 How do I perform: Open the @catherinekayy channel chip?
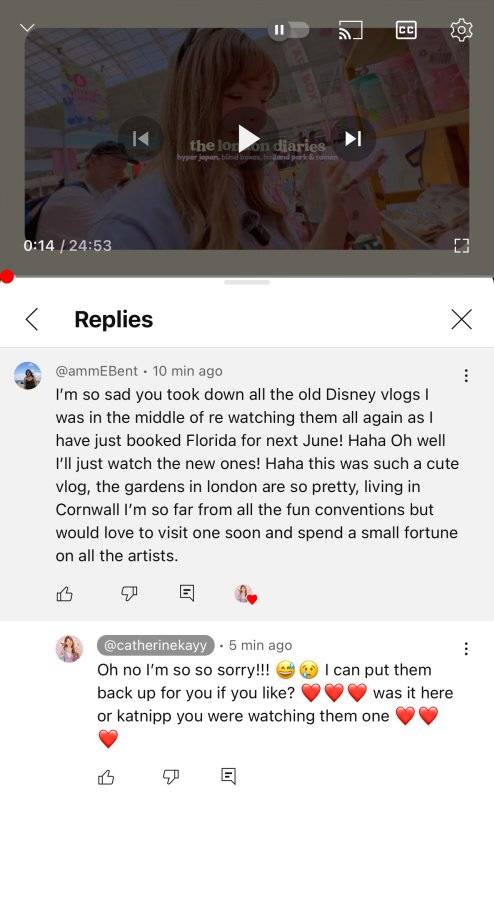[155, 645]
